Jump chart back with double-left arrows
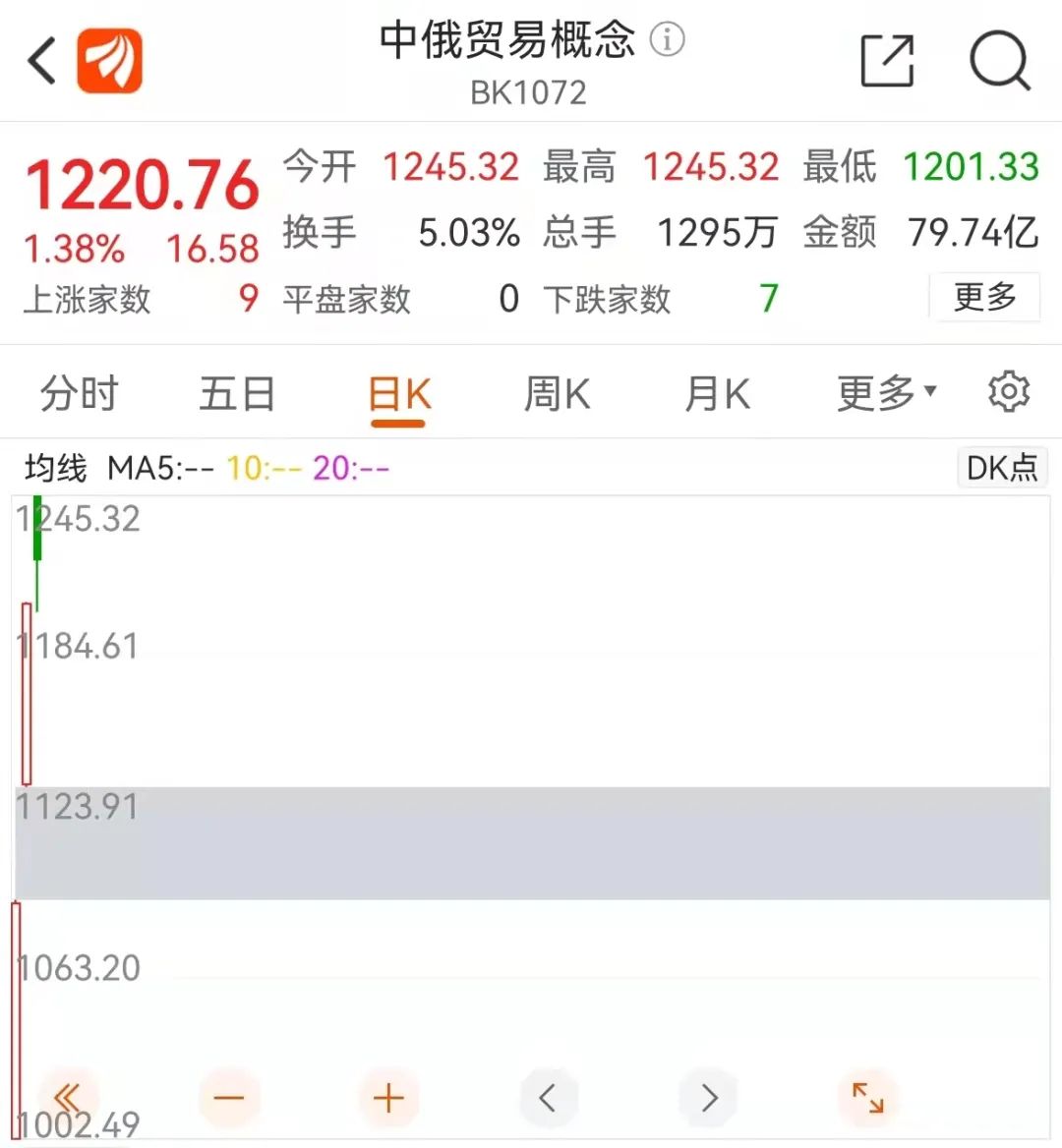1062x1148 pixels. (67, 1097)
